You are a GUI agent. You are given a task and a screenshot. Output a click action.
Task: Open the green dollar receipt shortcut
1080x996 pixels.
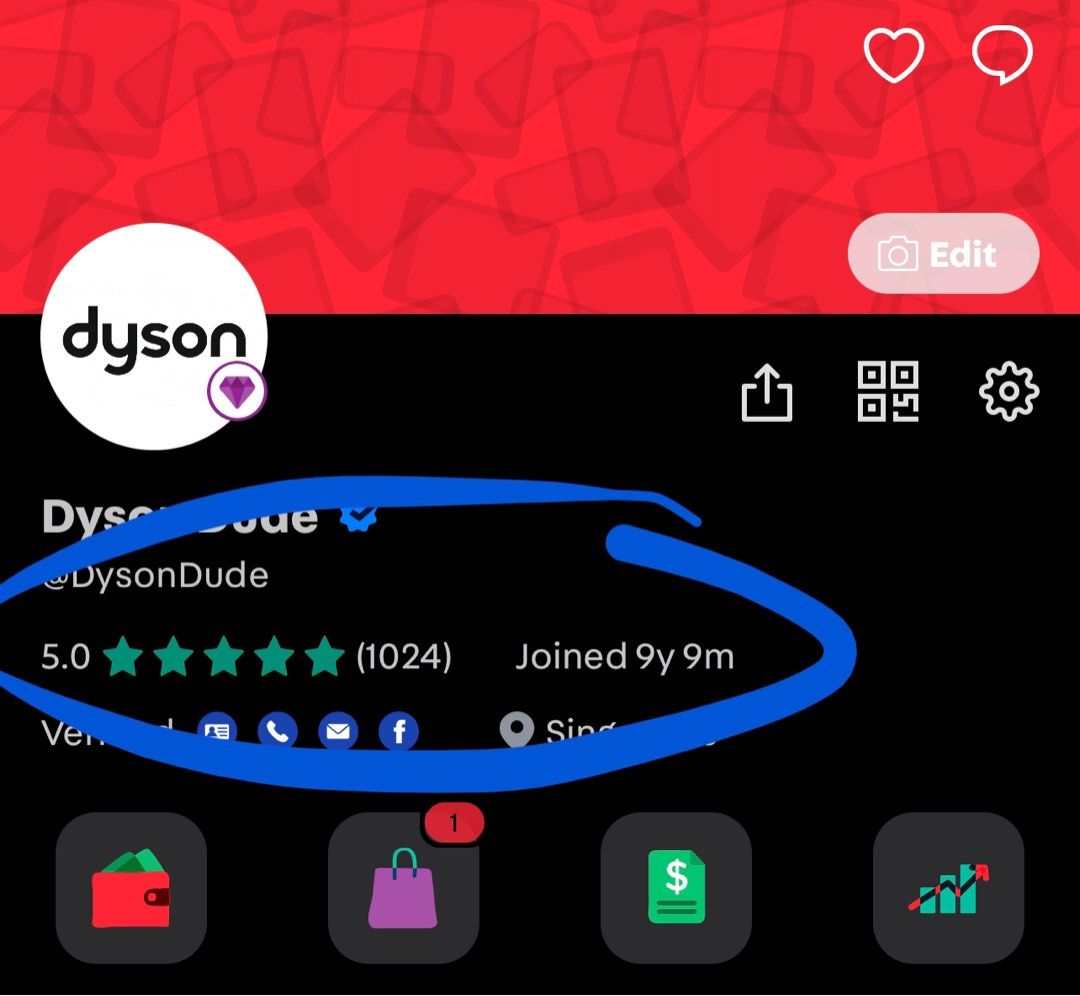point(676,888)
